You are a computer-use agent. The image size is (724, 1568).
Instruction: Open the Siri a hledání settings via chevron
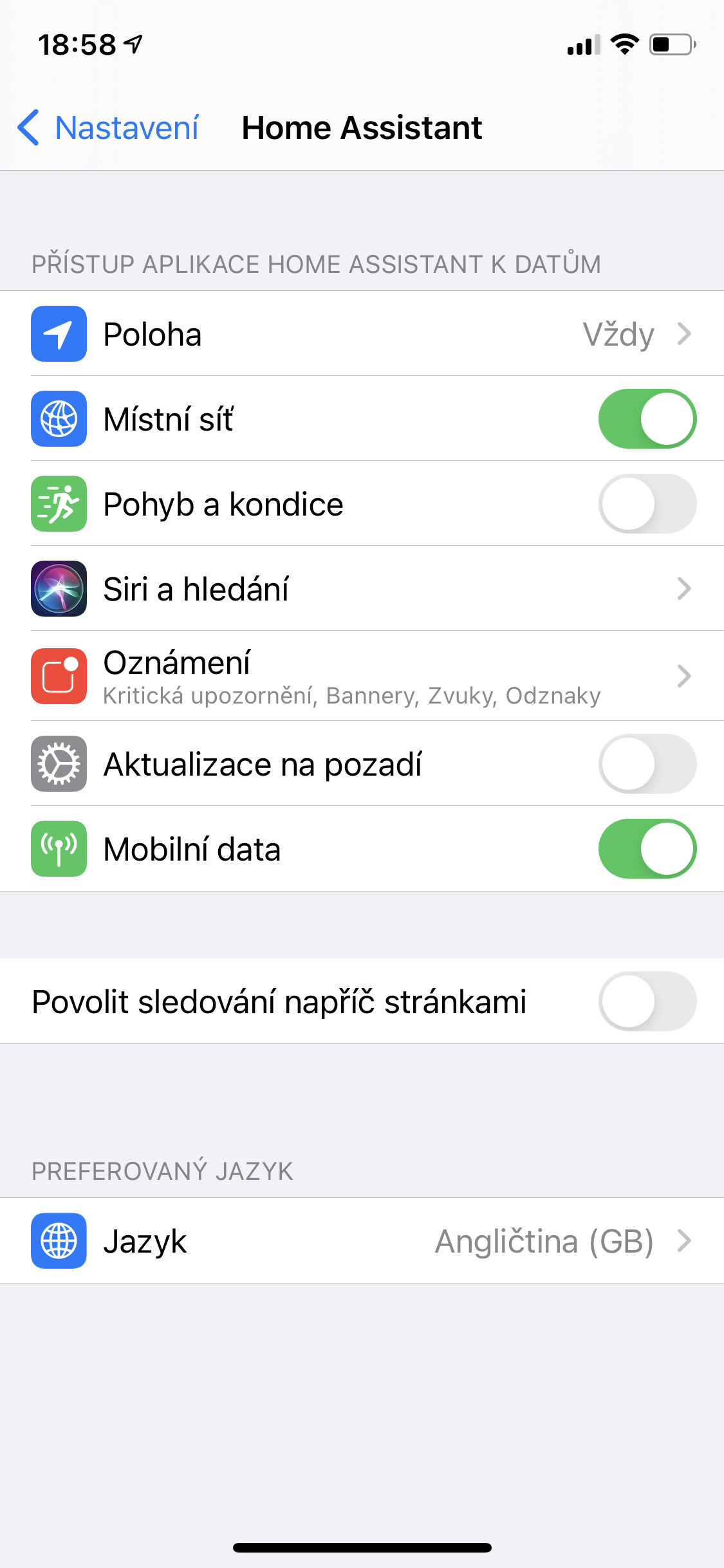684,589
